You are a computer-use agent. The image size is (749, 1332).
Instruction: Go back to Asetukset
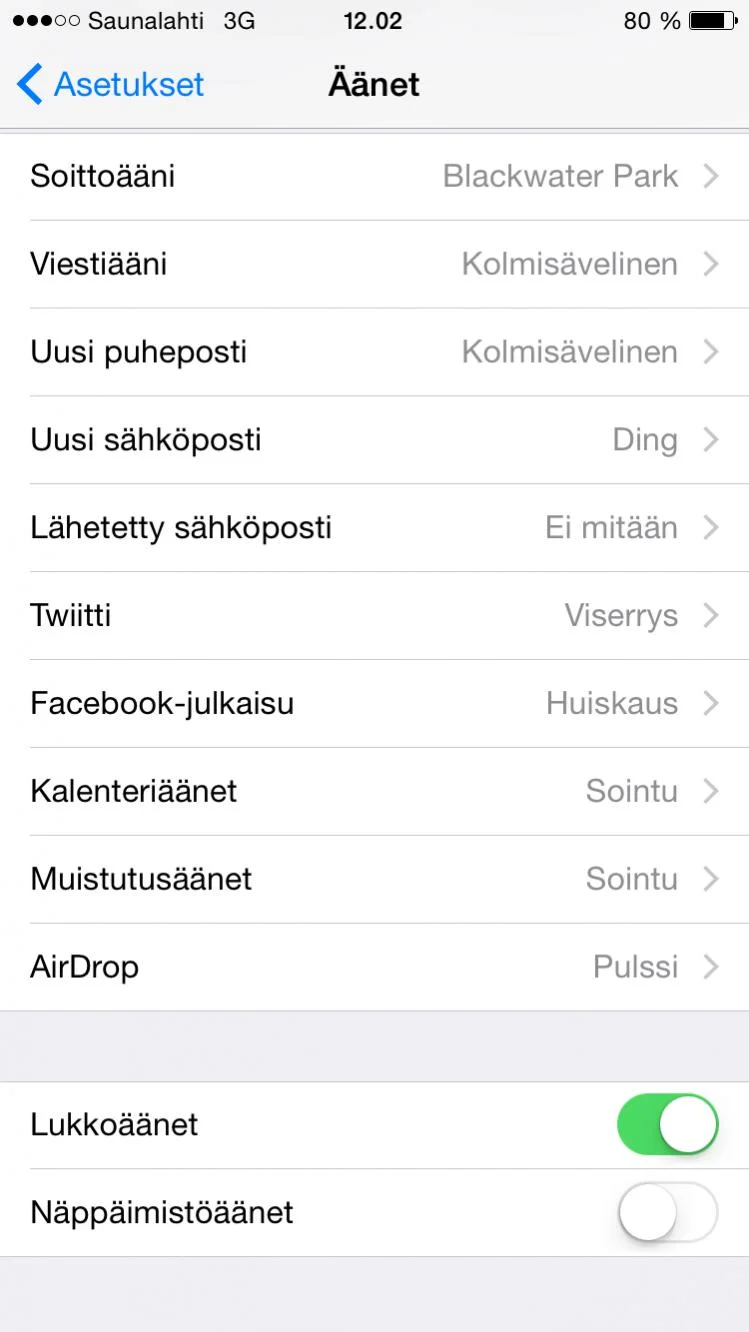tap(110, 84)
